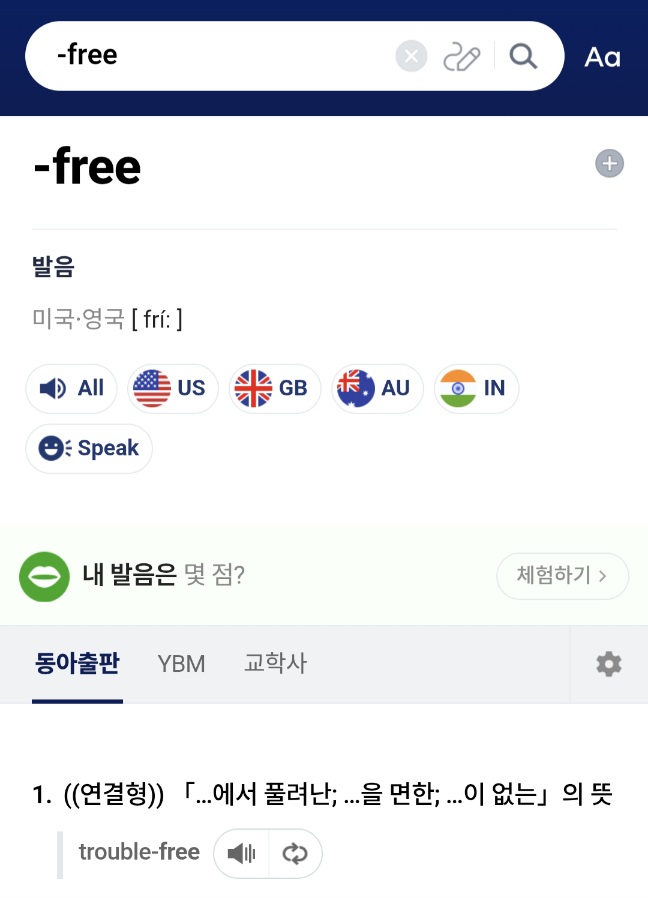Switch to the 동아출판 dictionary tab
The height and width of the screenshot is (898, 648).
pos(76,663)
